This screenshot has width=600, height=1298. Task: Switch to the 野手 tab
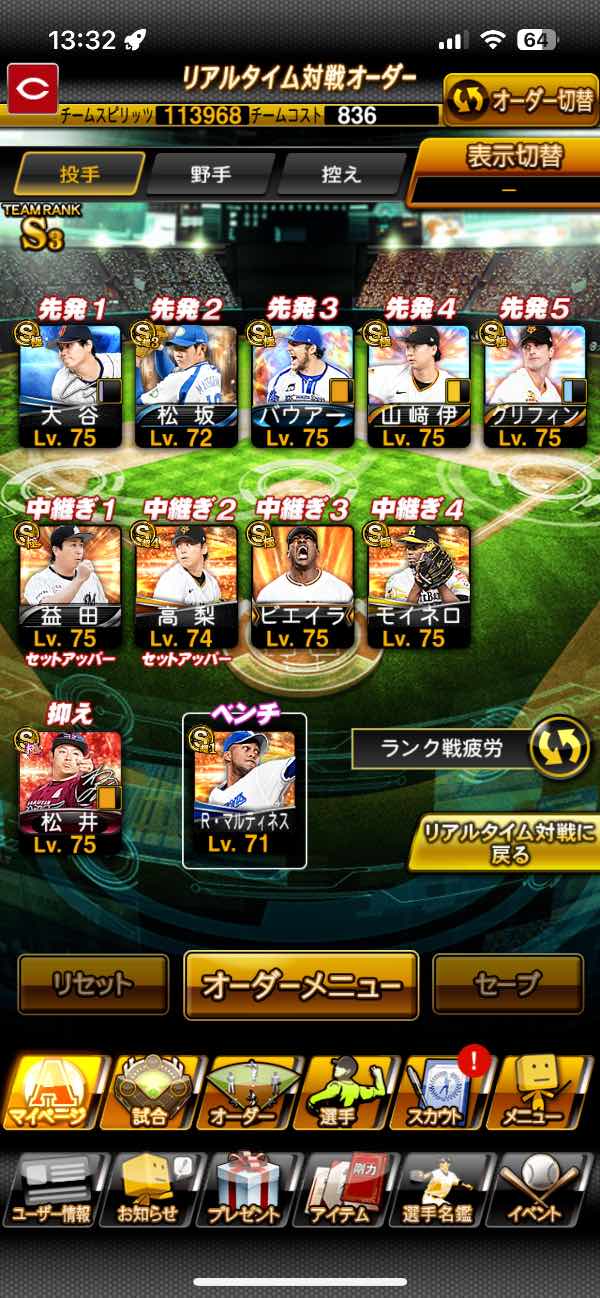(210, 175)
